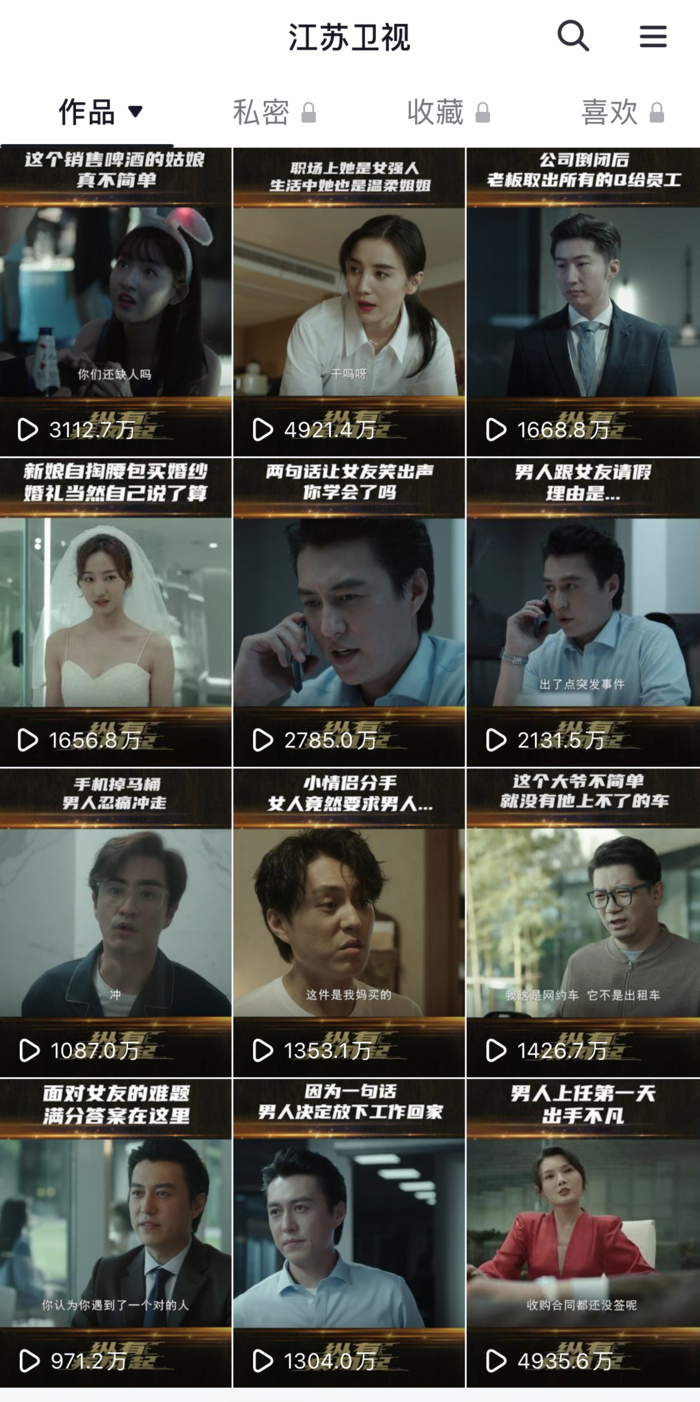Viewport: 700px width, 1402px height.
Task: Watch video 公司倒闭后老板取出所有的Q给员工
Action: tap(583, 302)
